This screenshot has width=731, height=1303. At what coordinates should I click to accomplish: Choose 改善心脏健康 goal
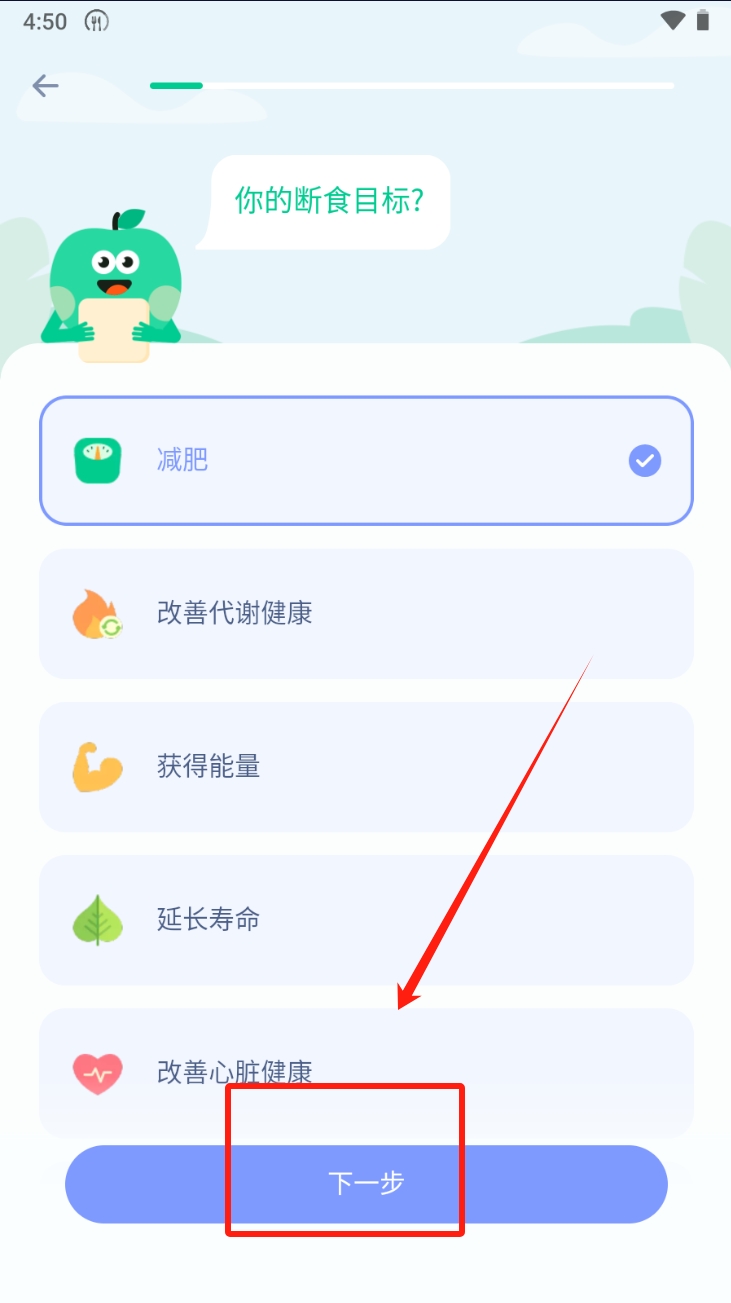click(366, 1060)
